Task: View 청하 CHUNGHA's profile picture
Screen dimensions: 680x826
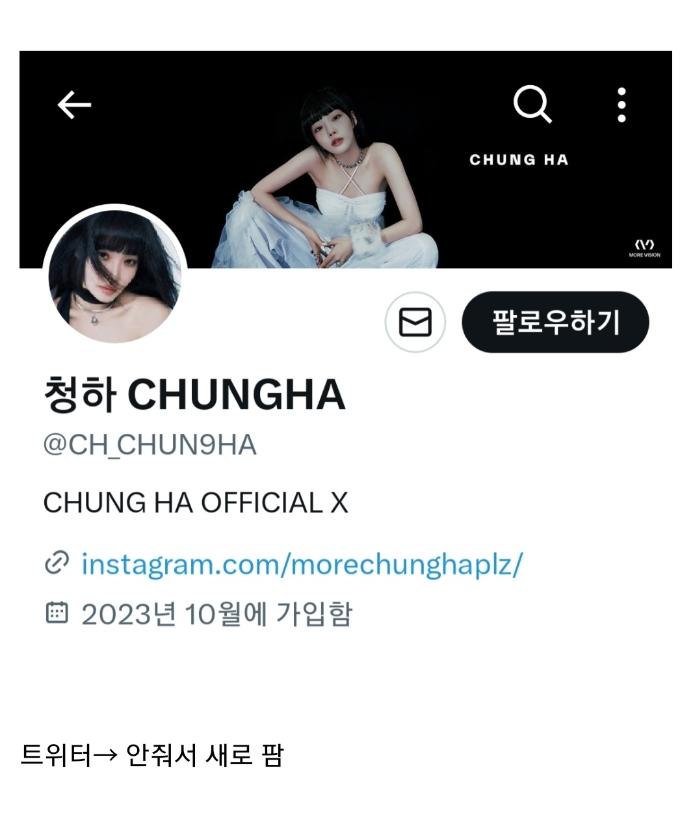Action: click(116, 276)
